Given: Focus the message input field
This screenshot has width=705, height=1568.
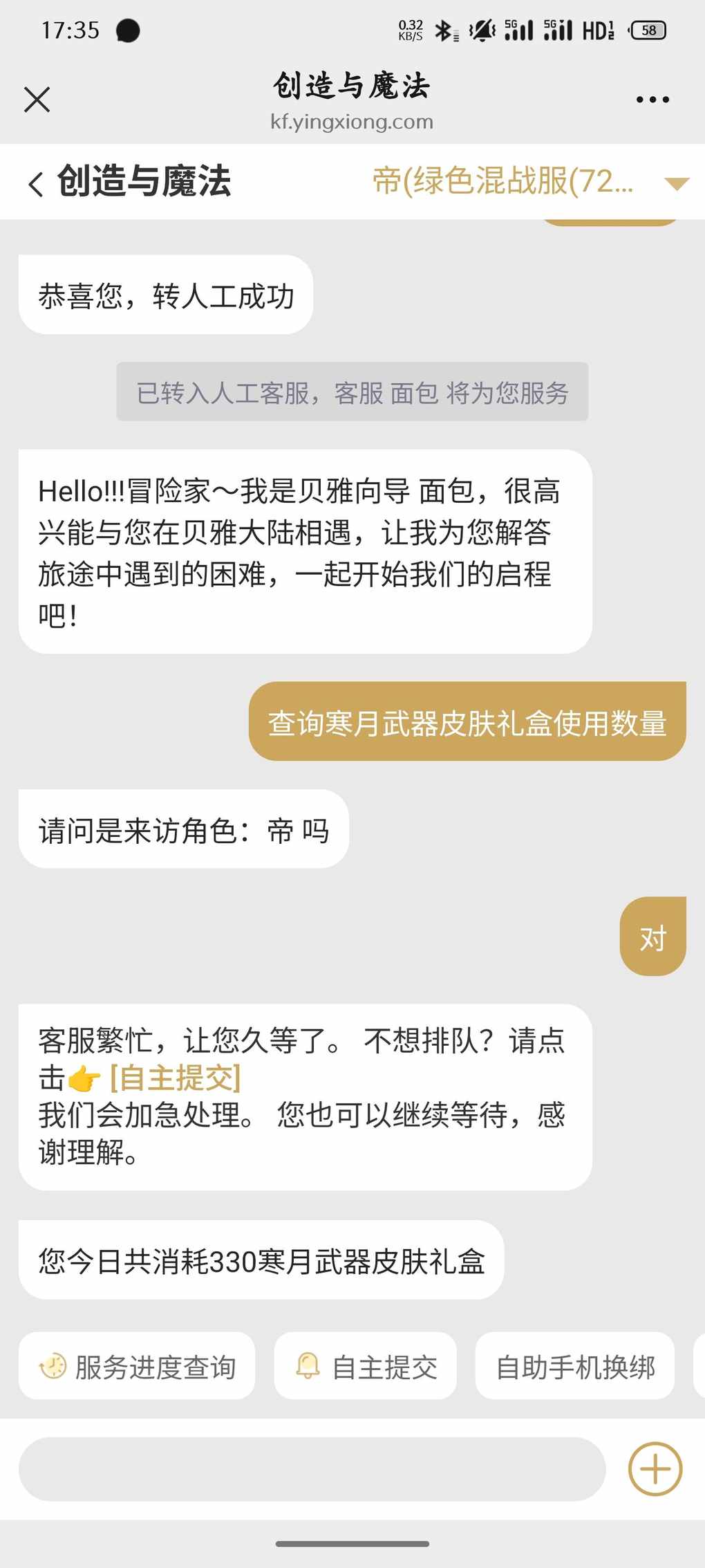Looking at the screenshot, I should (312, 1469).
